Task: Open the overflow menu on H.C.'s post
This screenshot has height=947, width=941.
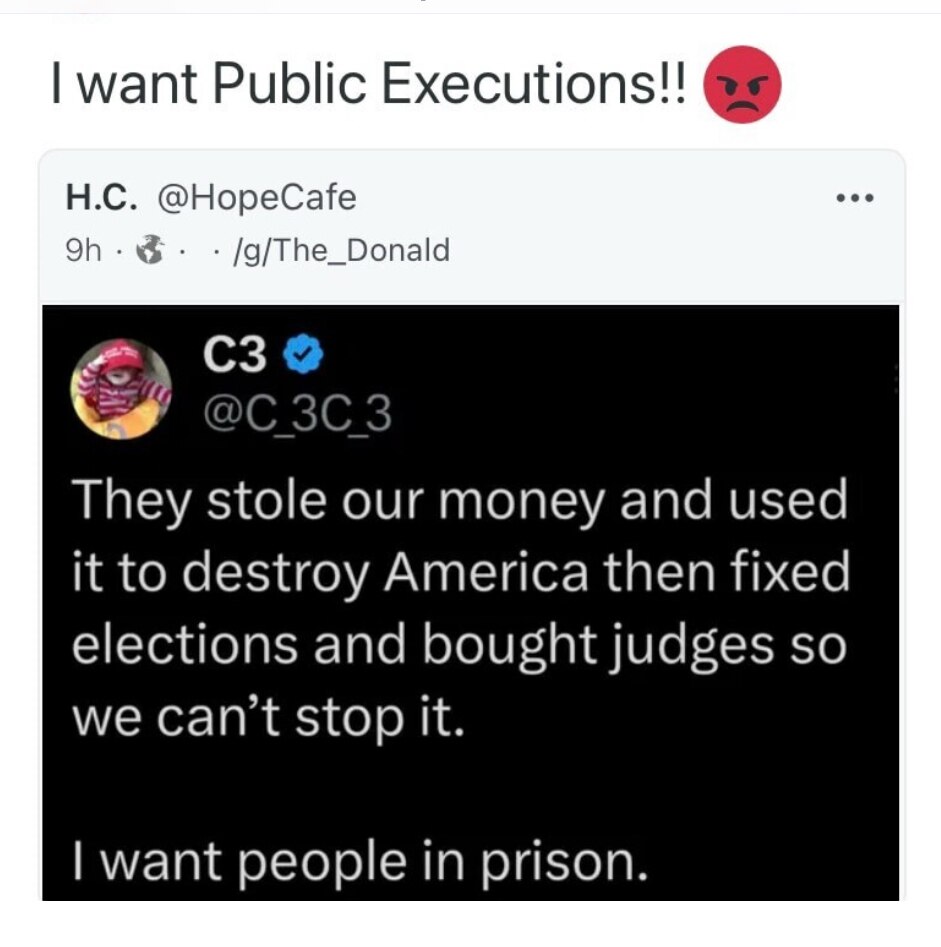Action: point(855,198)
